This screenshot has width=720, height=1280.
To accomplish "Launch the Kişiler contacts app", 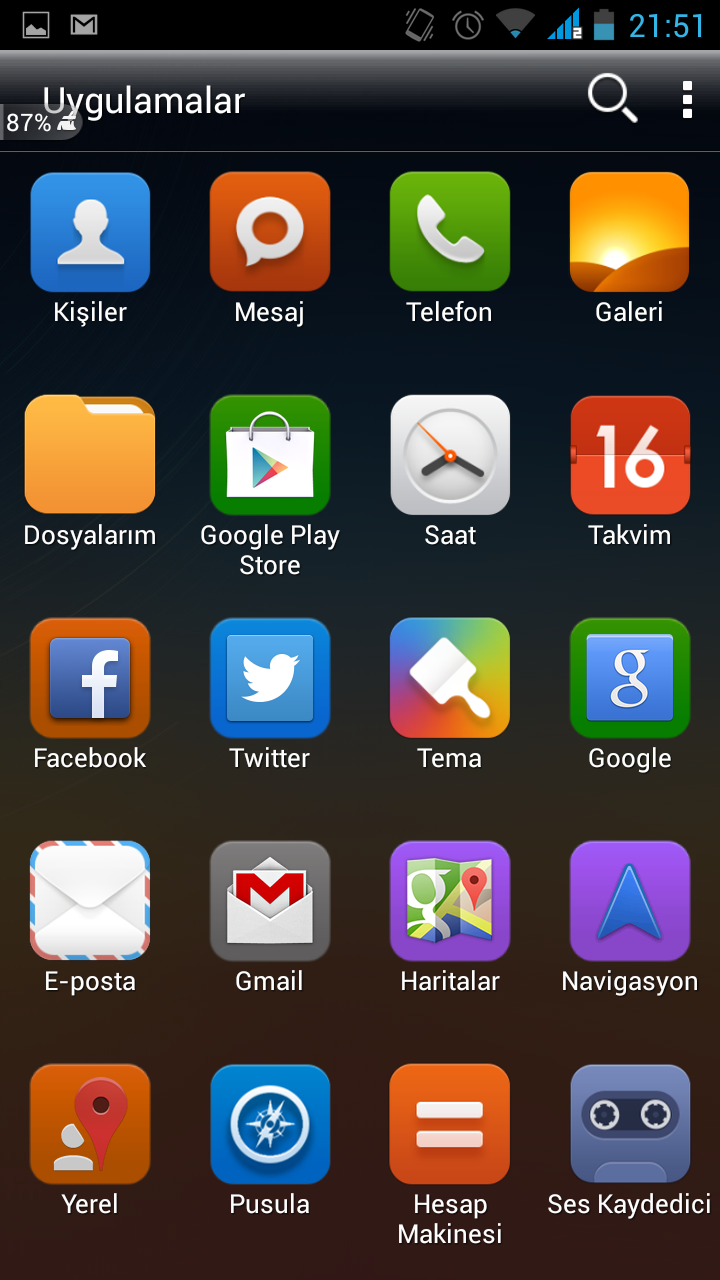I will (x=90, y=232).
